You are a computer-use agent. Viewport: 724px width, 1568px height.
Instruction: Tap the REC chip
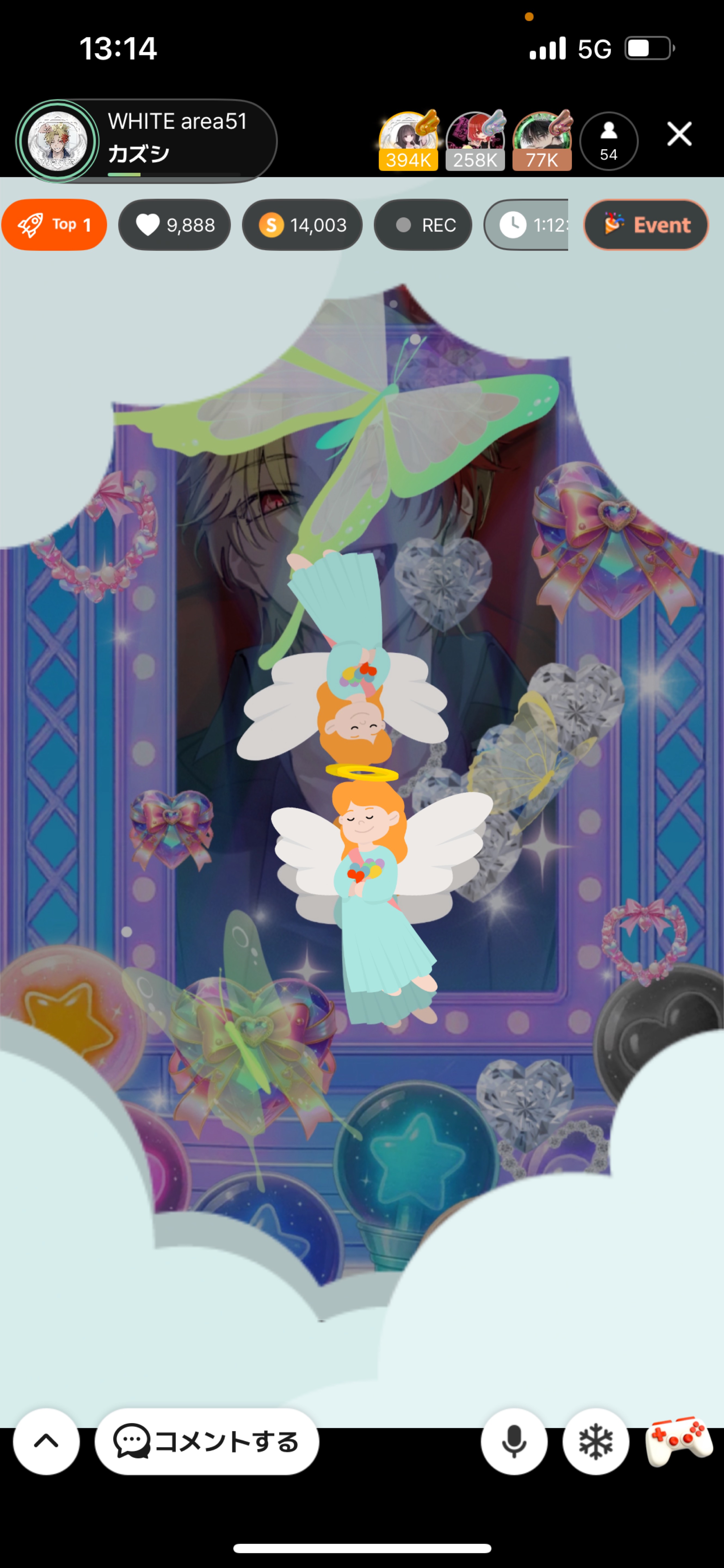423,225
